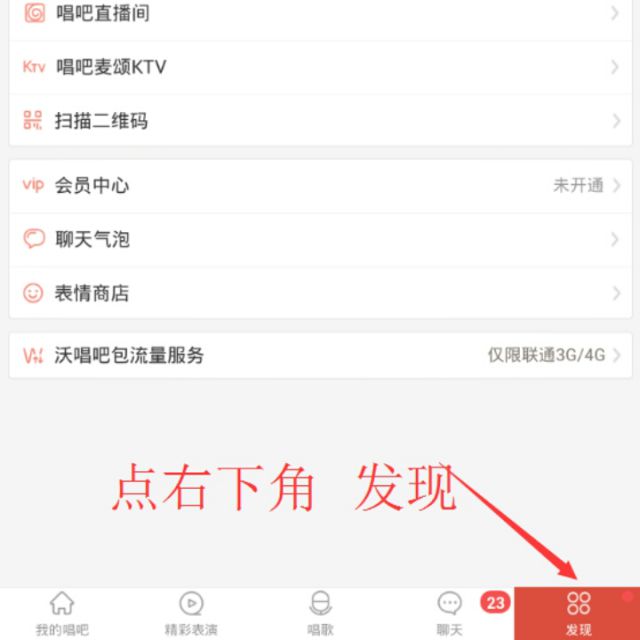This screenshot has width=640, height=640.
Task: Go to 表情商店
Action: coord(320,294)
